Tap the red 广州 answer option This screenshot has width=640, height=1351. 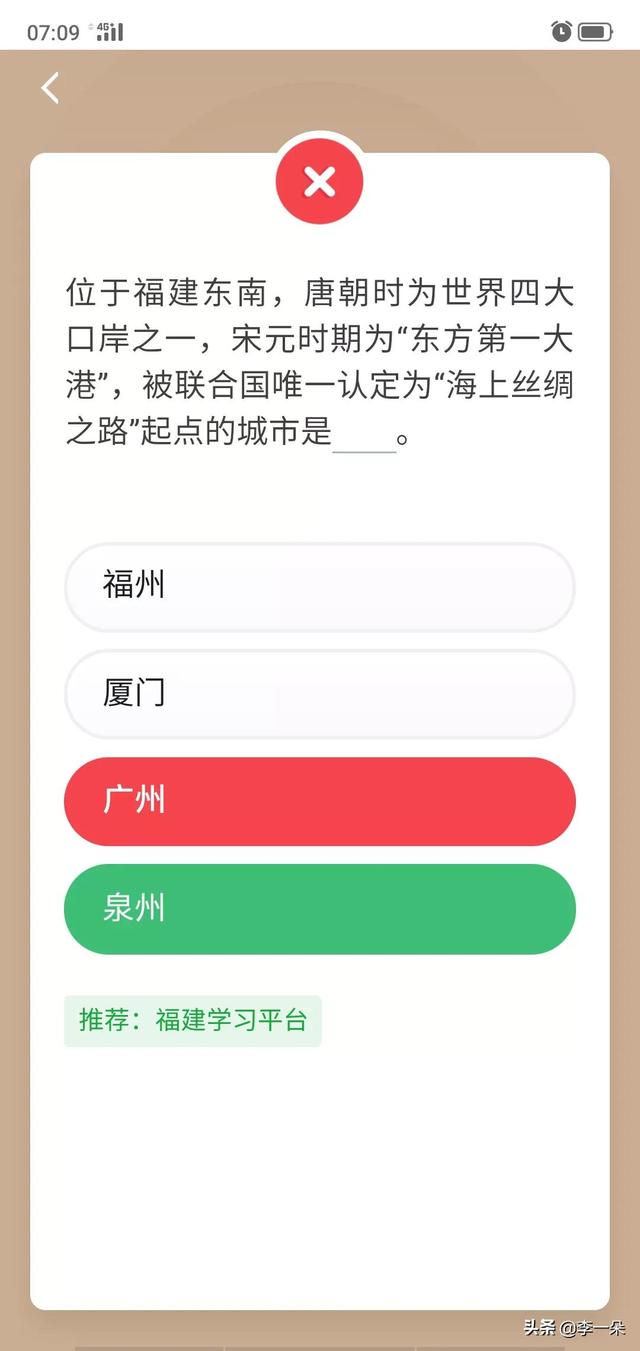[x=320, y=801]
